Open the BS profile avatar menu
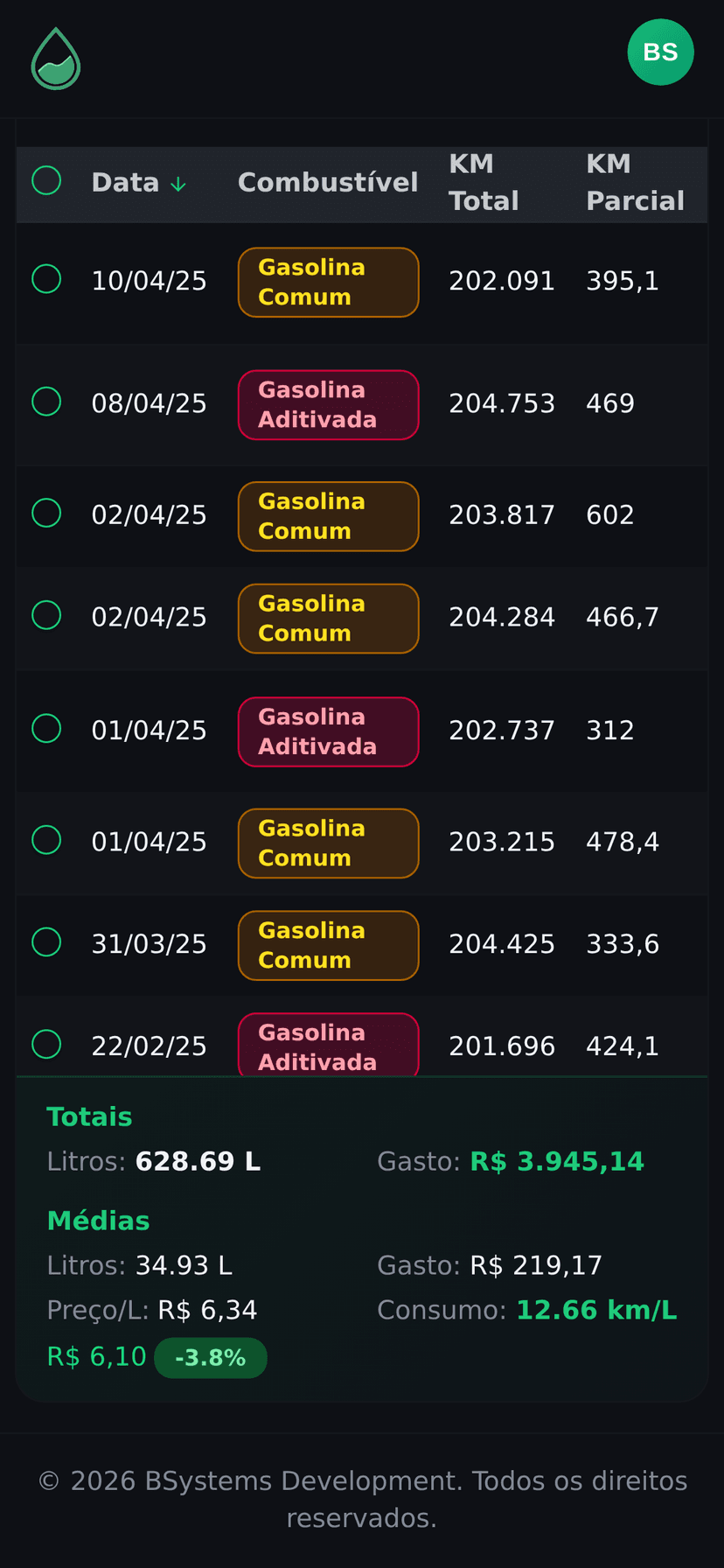Image resolution: width=724 pixels, height=1568 pixels. tap(660, 52)
